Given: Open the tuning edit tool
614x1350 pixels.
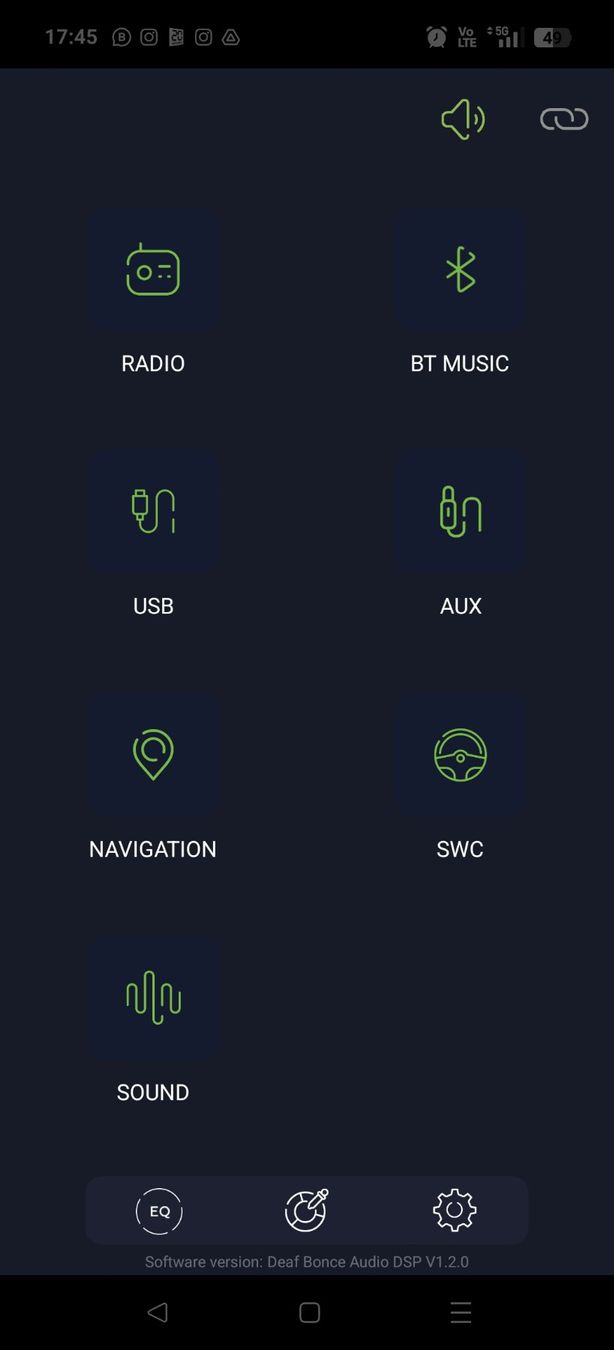Looking at the screenshot, I should pos(306,1211).
